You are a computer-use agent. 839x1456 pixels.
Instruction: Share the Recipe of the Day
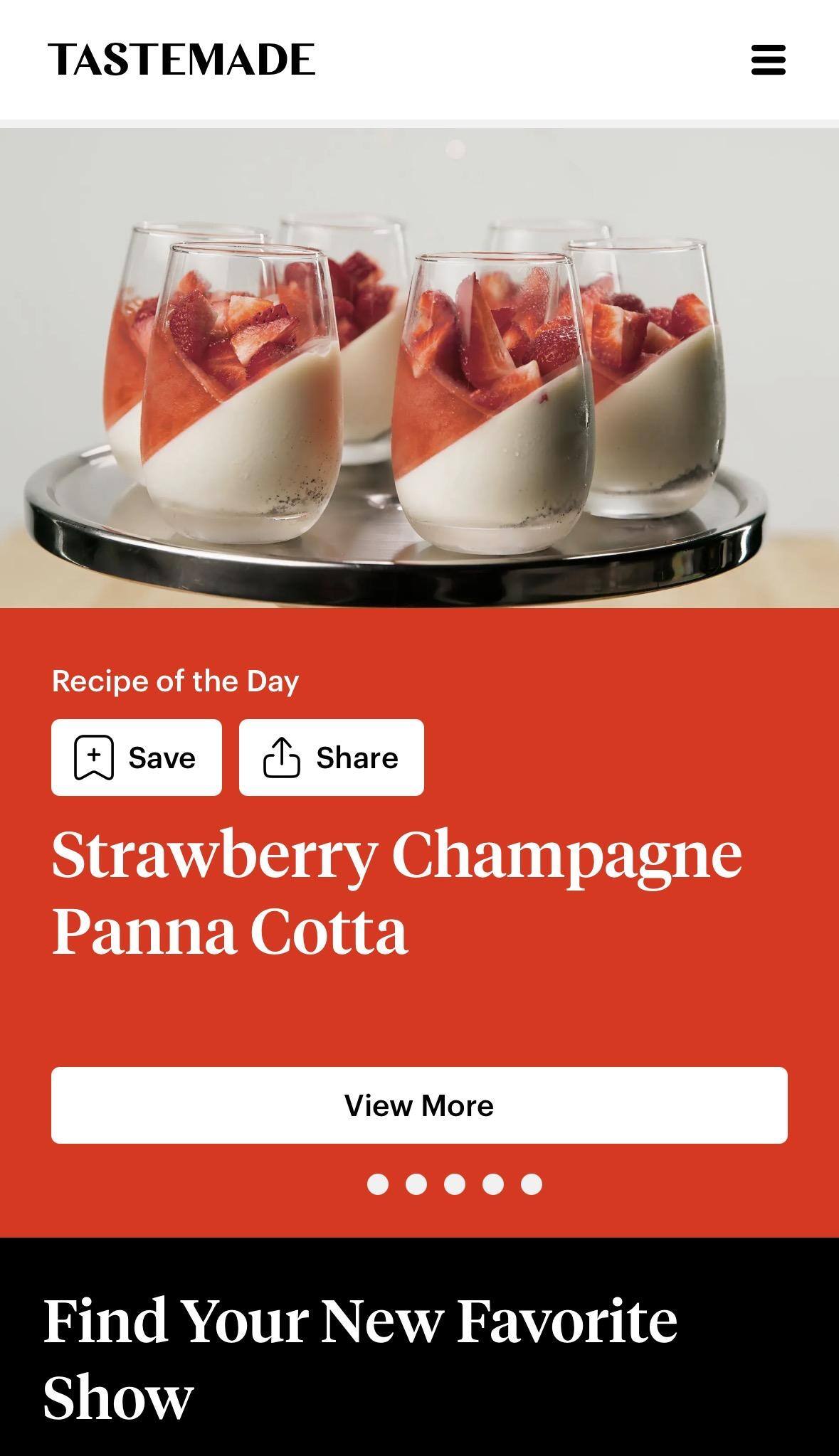point(331,758)
